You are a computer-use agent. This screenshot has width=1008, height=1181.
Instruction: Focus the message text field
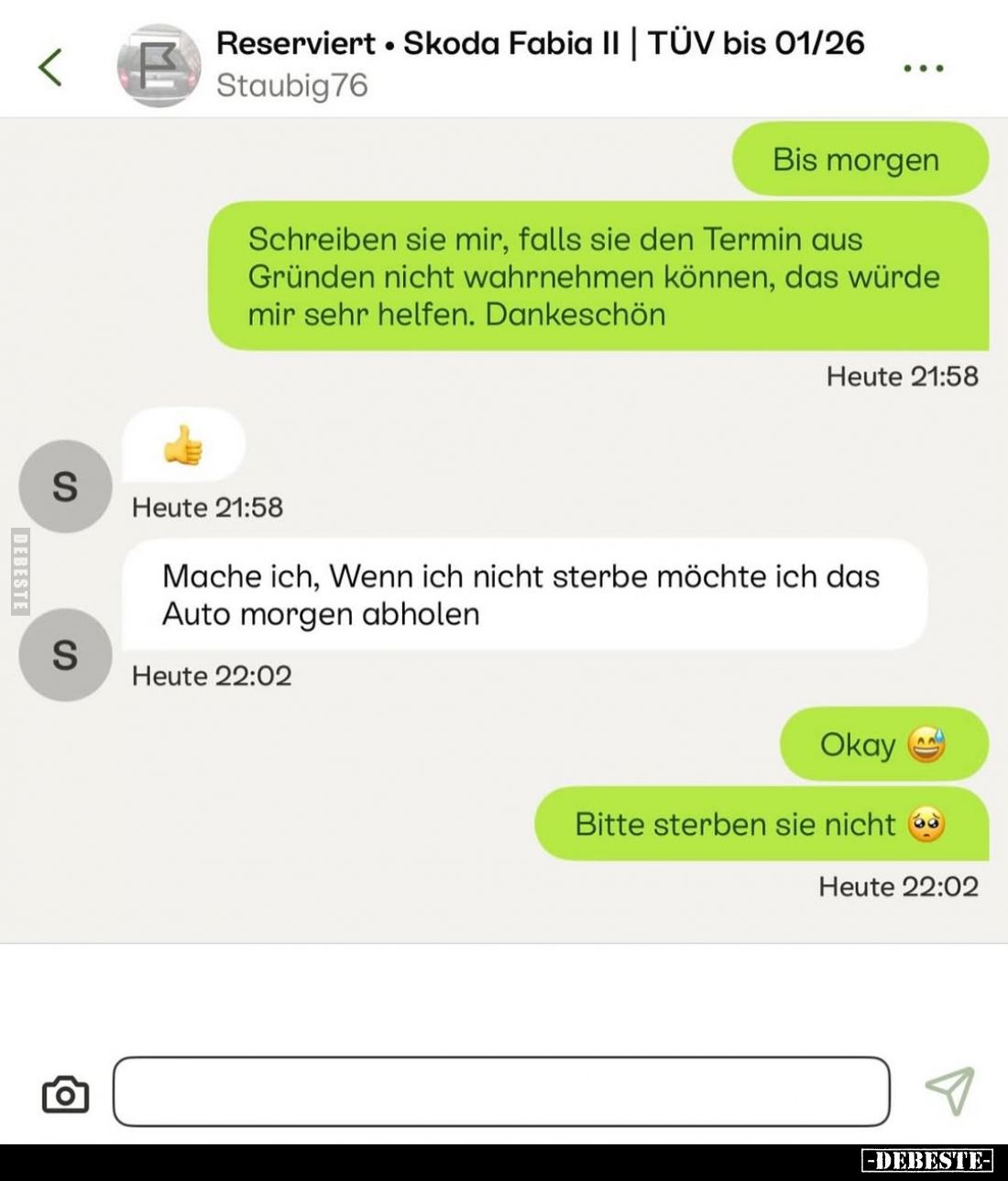pos(501,1091)
